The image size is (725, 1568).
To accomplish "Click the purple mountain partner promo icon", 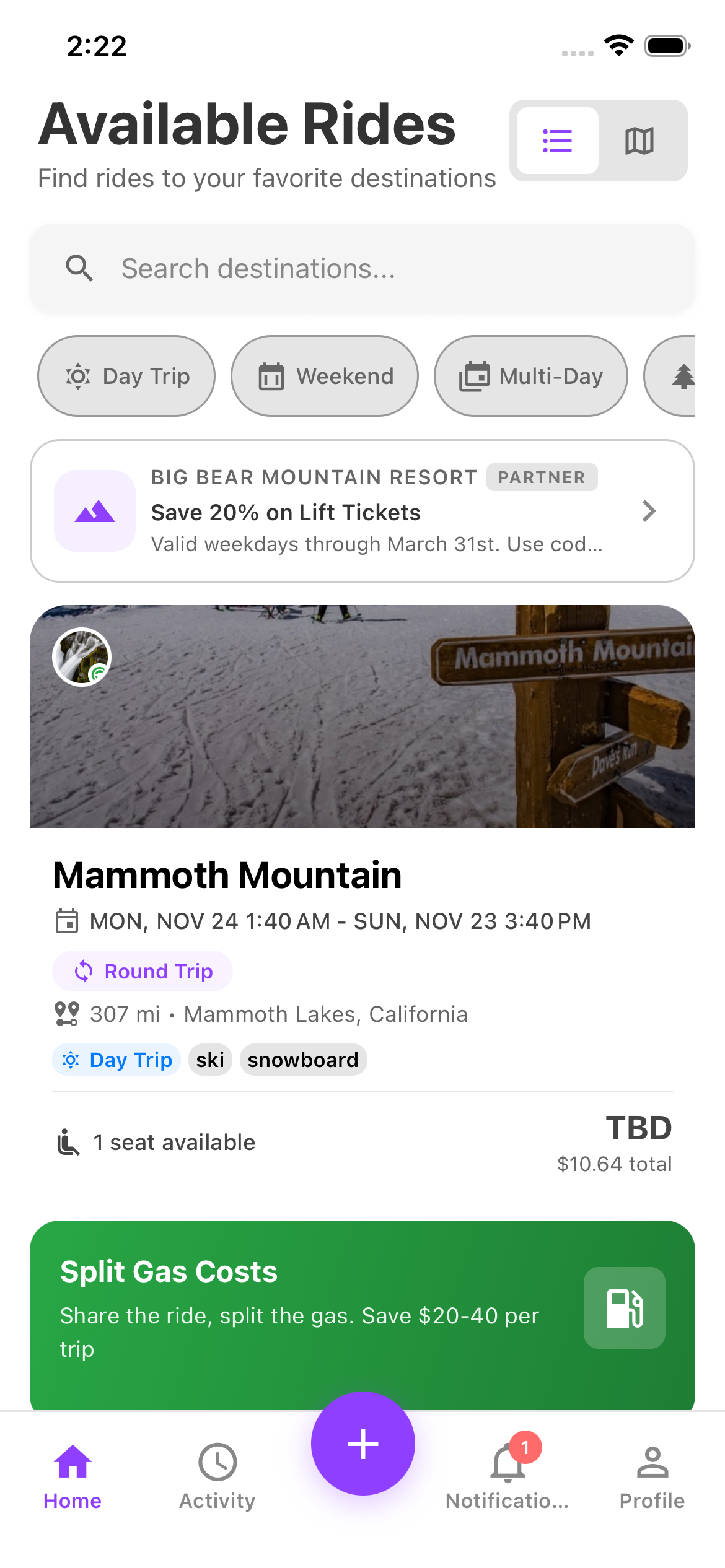I will pyautogui.click(x=95, y=510).
